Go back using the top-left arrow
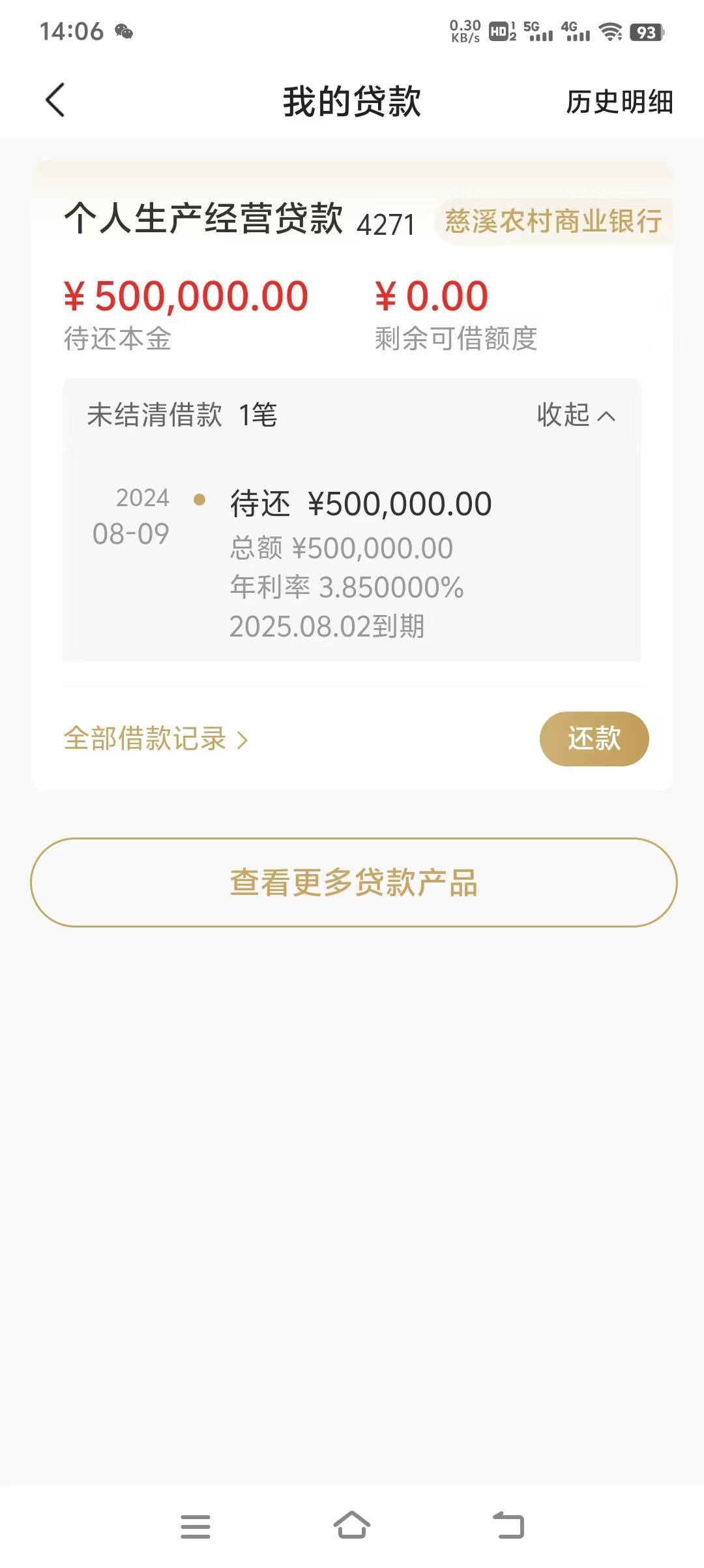Screen dimensions: 704x1568 55,100
